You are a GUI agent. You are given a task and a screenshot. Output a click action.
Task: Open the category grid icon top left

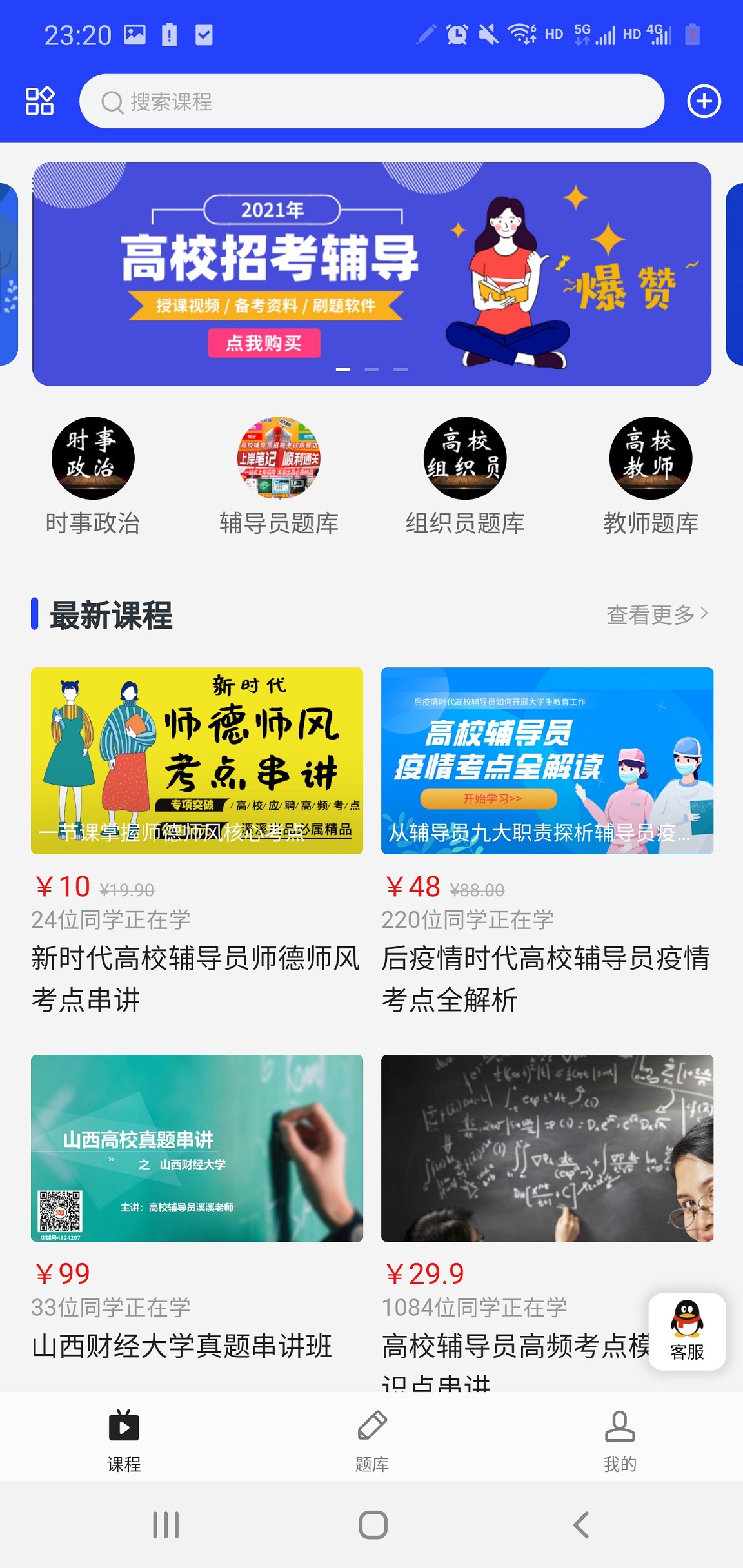point(40,101)
